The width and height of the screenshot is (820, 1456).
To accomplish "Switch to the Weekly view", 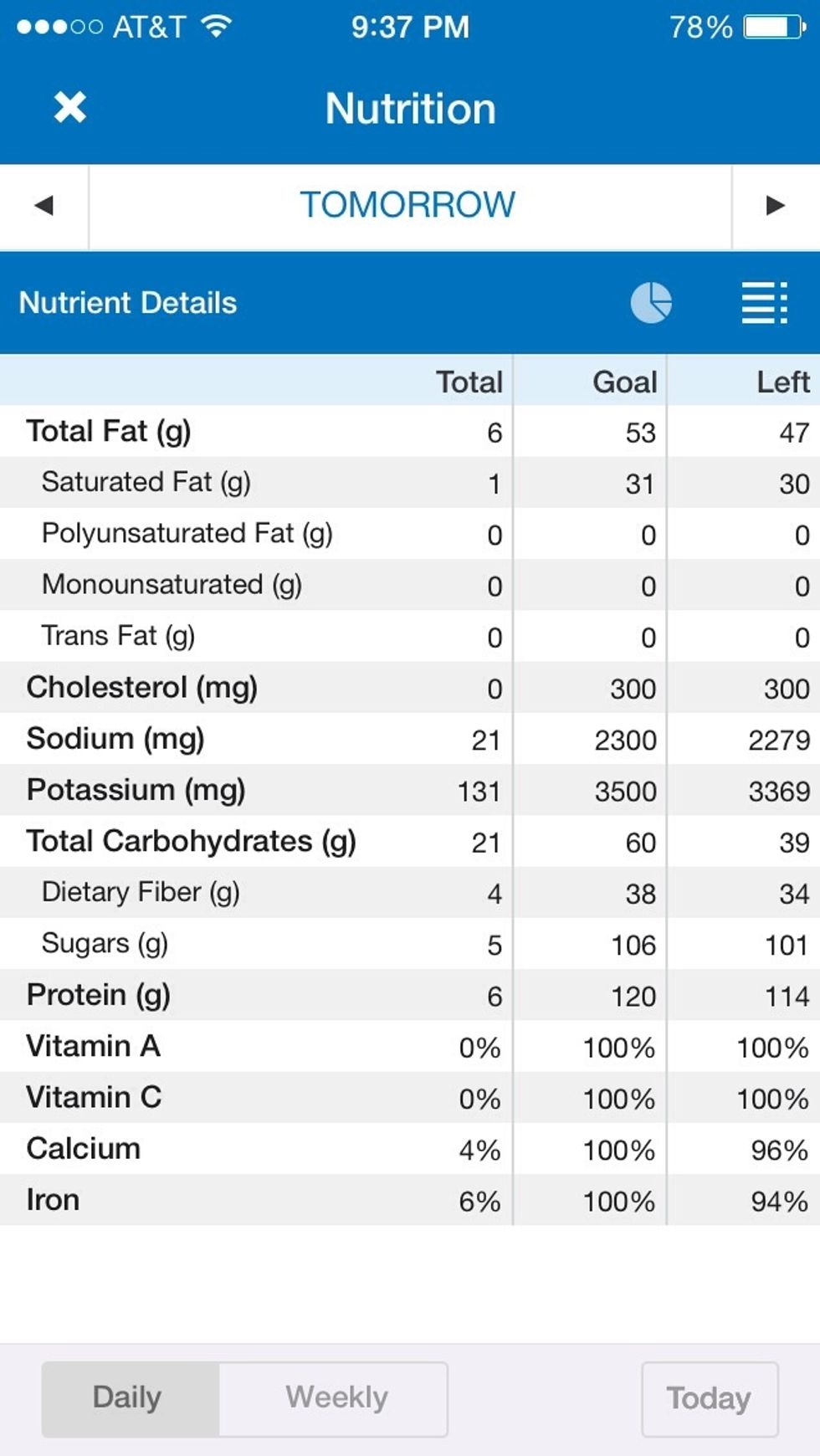I will pos(335,1397).
